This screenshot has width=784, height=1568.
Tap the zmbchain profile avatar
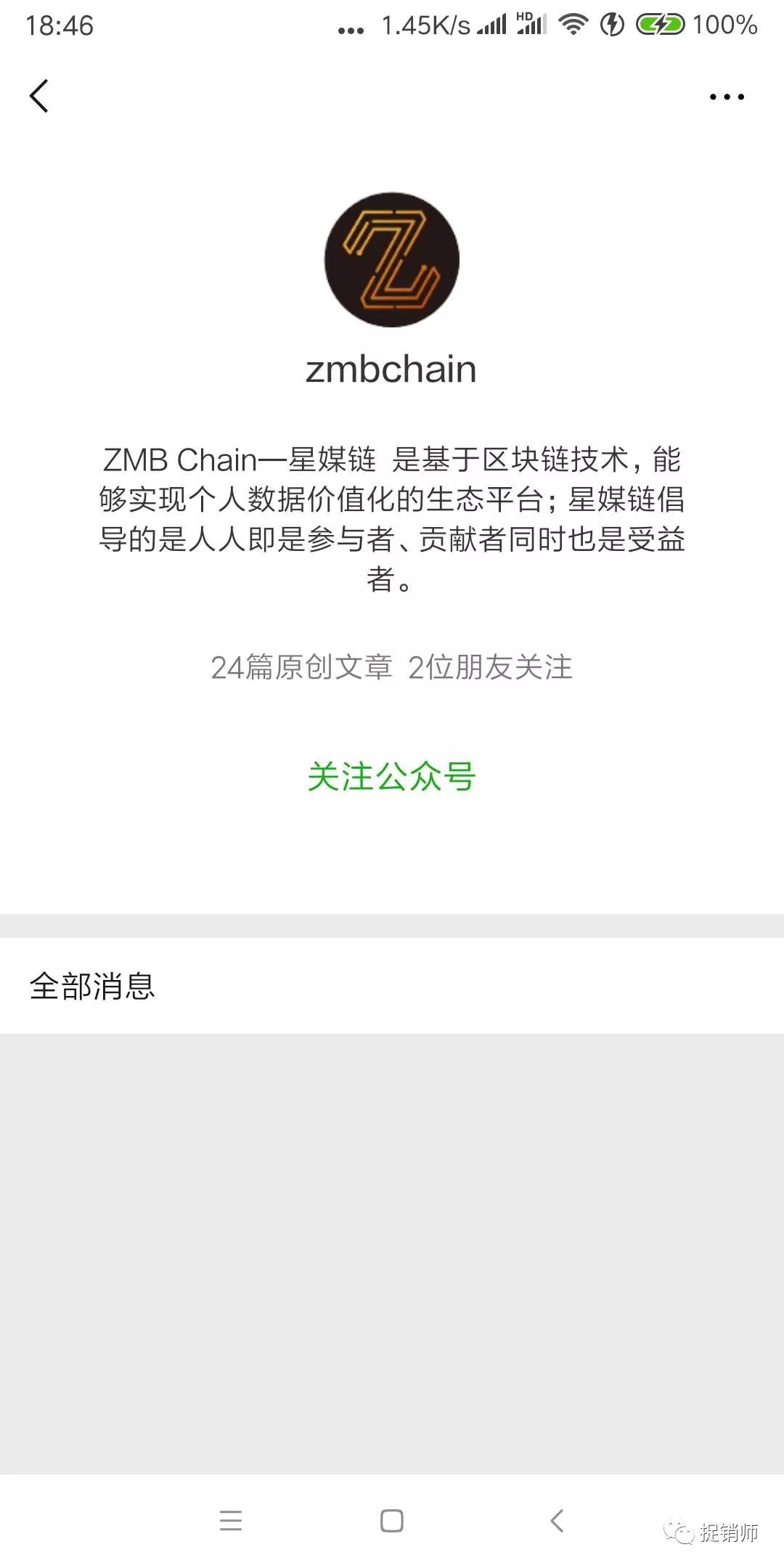click(x=392, y=260)
